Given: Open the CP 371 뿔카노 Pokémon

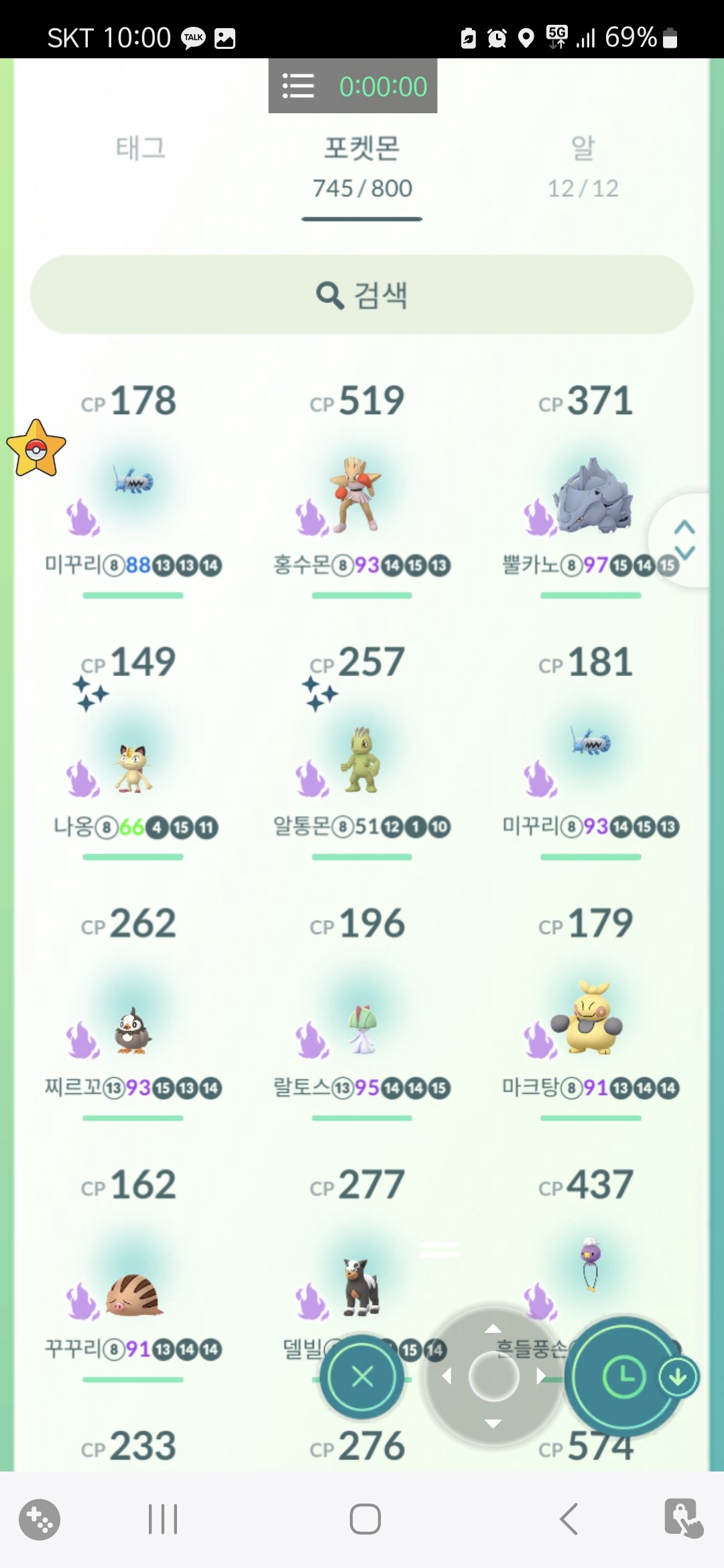Looking at the screenshot, I should [590, 496].
